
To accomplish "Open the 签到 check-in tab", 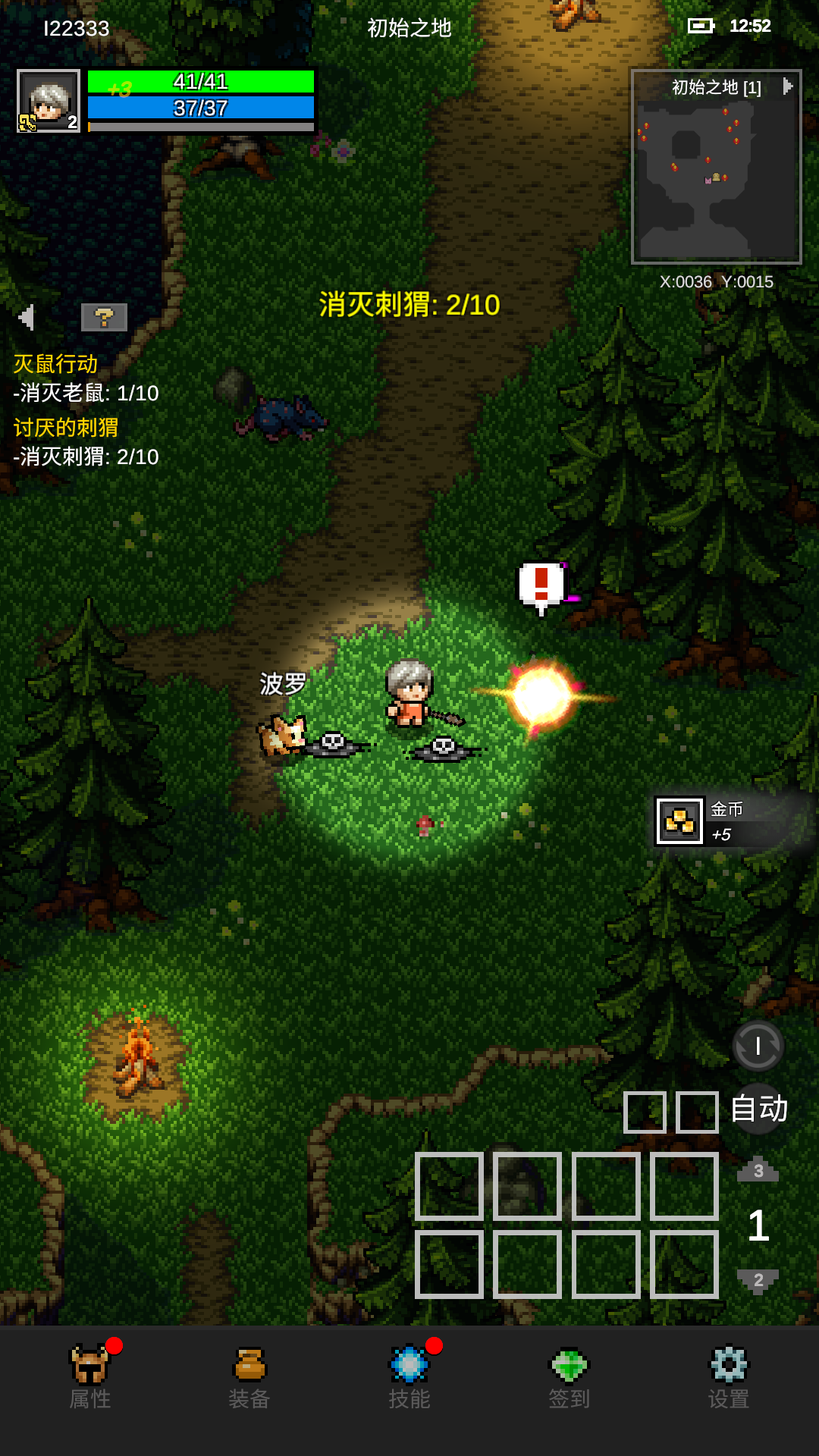I will tap(569, 1376).
